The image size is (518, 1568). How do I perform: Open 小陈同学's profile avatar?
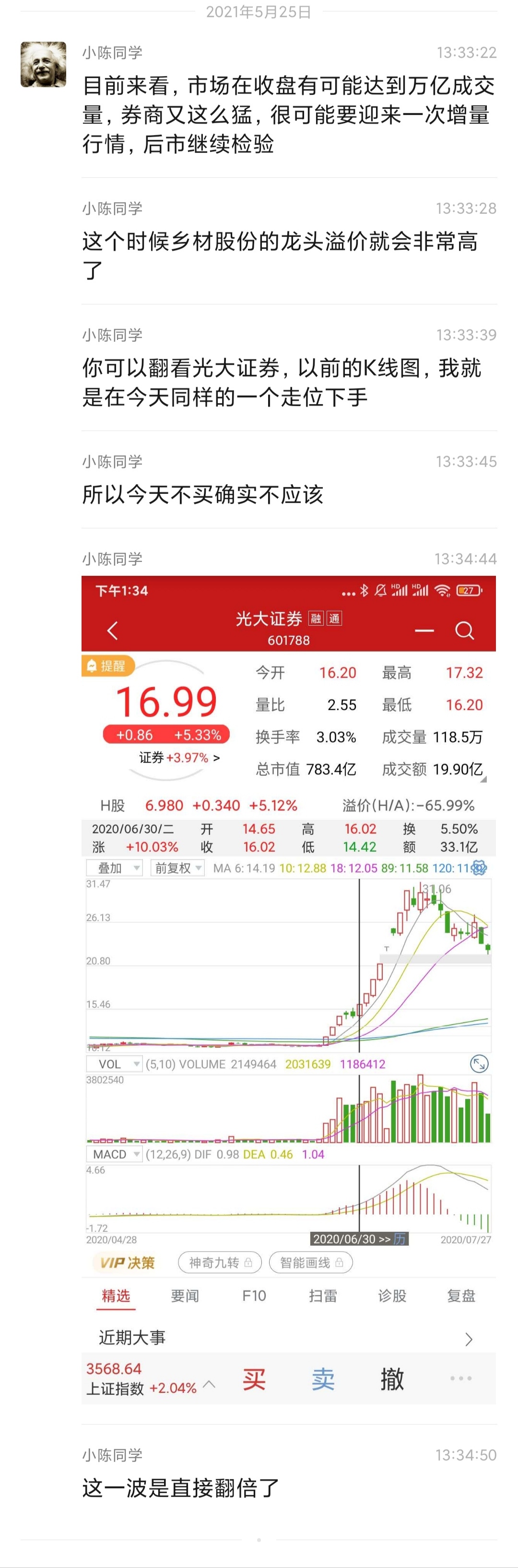(x=43, y=65)
